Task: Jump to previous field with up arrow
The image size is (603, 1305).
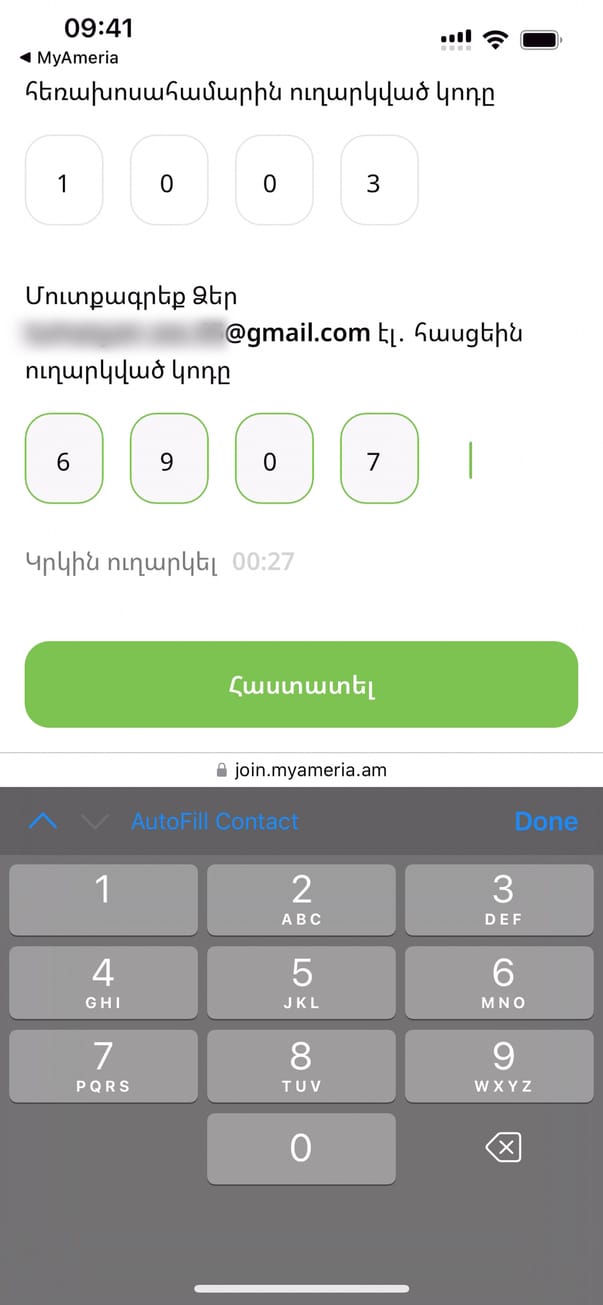Action: (x=44, y=822)
